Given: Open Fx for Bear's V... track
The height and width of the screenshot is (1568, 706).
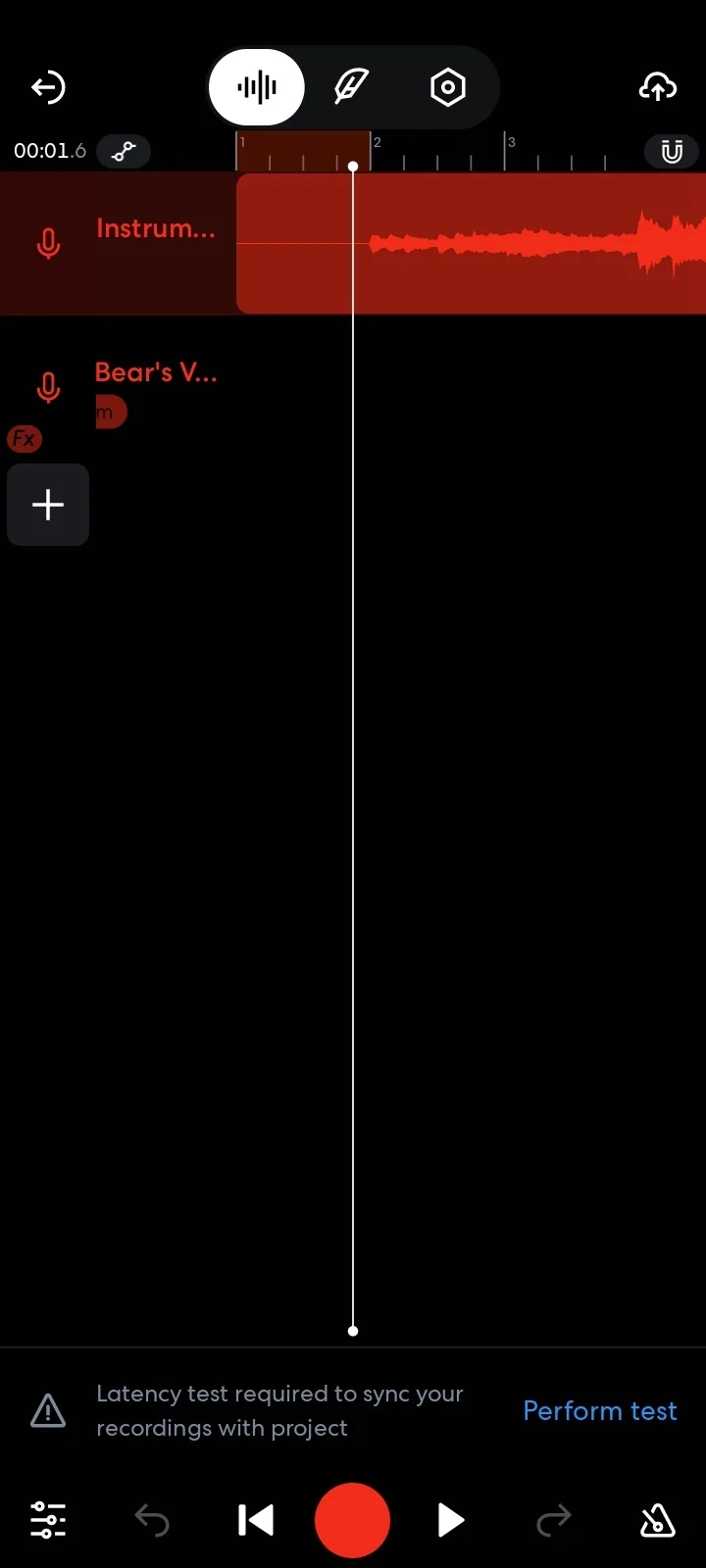Looking at the screenshot, I should (24, 439).
